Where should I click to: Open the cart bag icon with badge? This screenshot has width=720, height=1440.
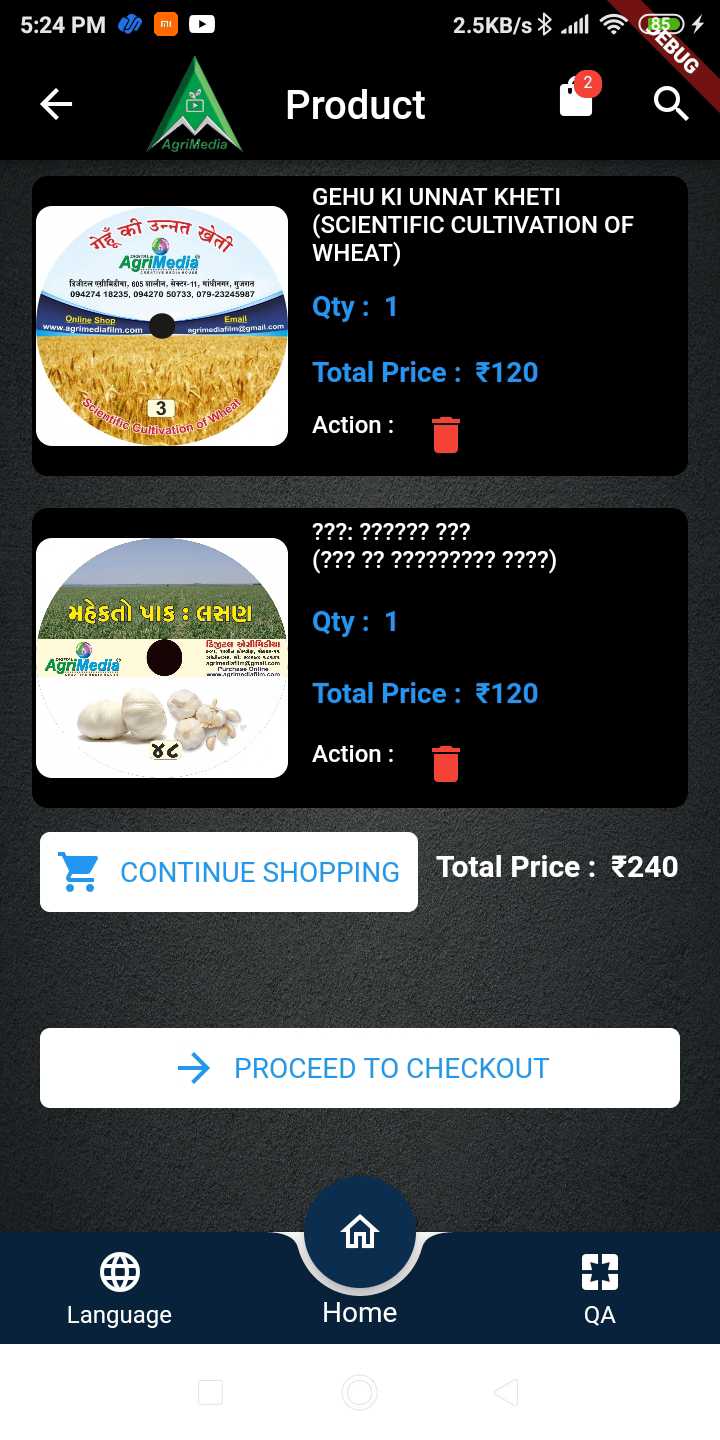578,97
